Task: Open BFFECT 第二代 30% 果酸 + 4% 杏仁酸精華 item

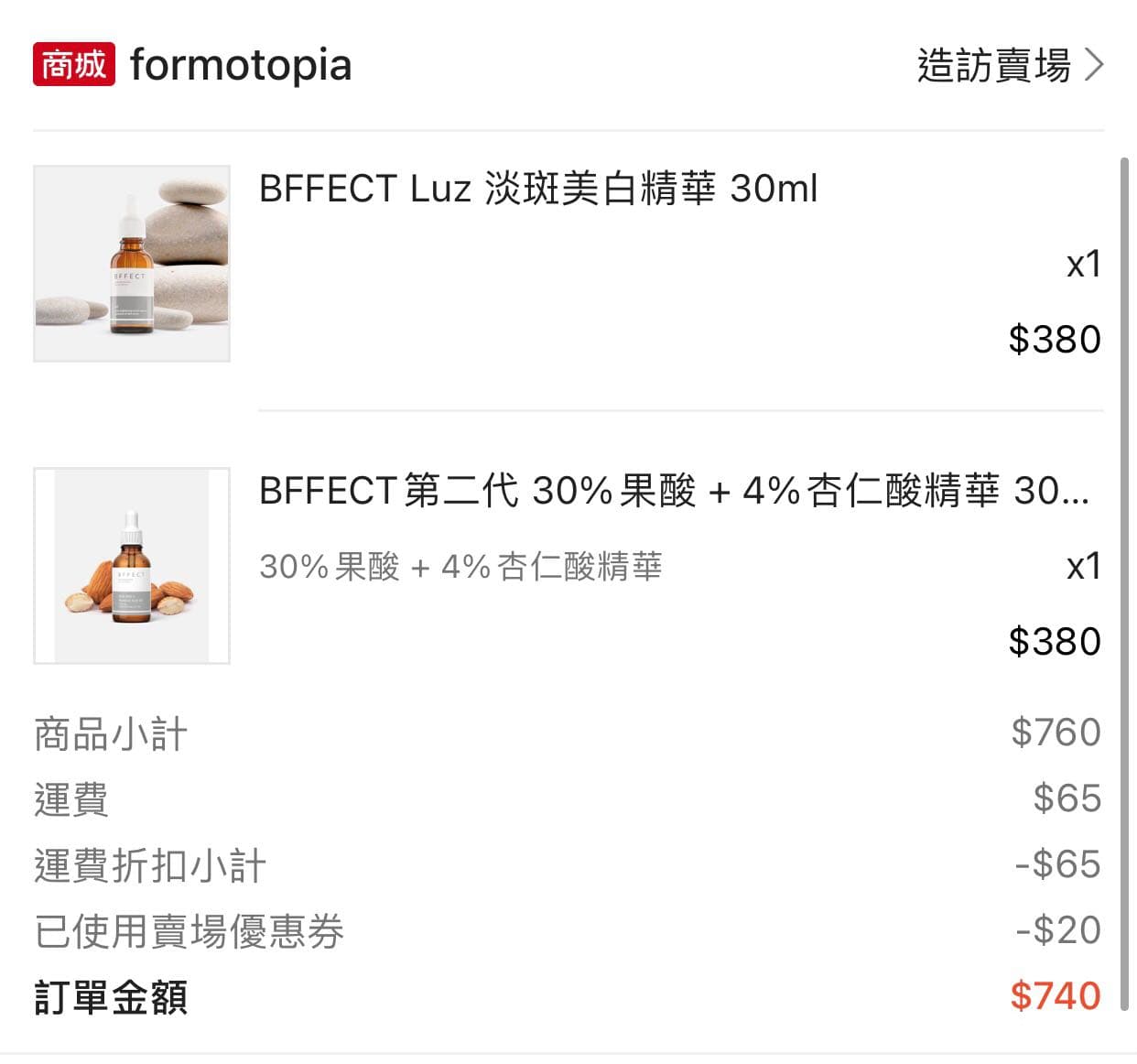Action: [673, 492]
